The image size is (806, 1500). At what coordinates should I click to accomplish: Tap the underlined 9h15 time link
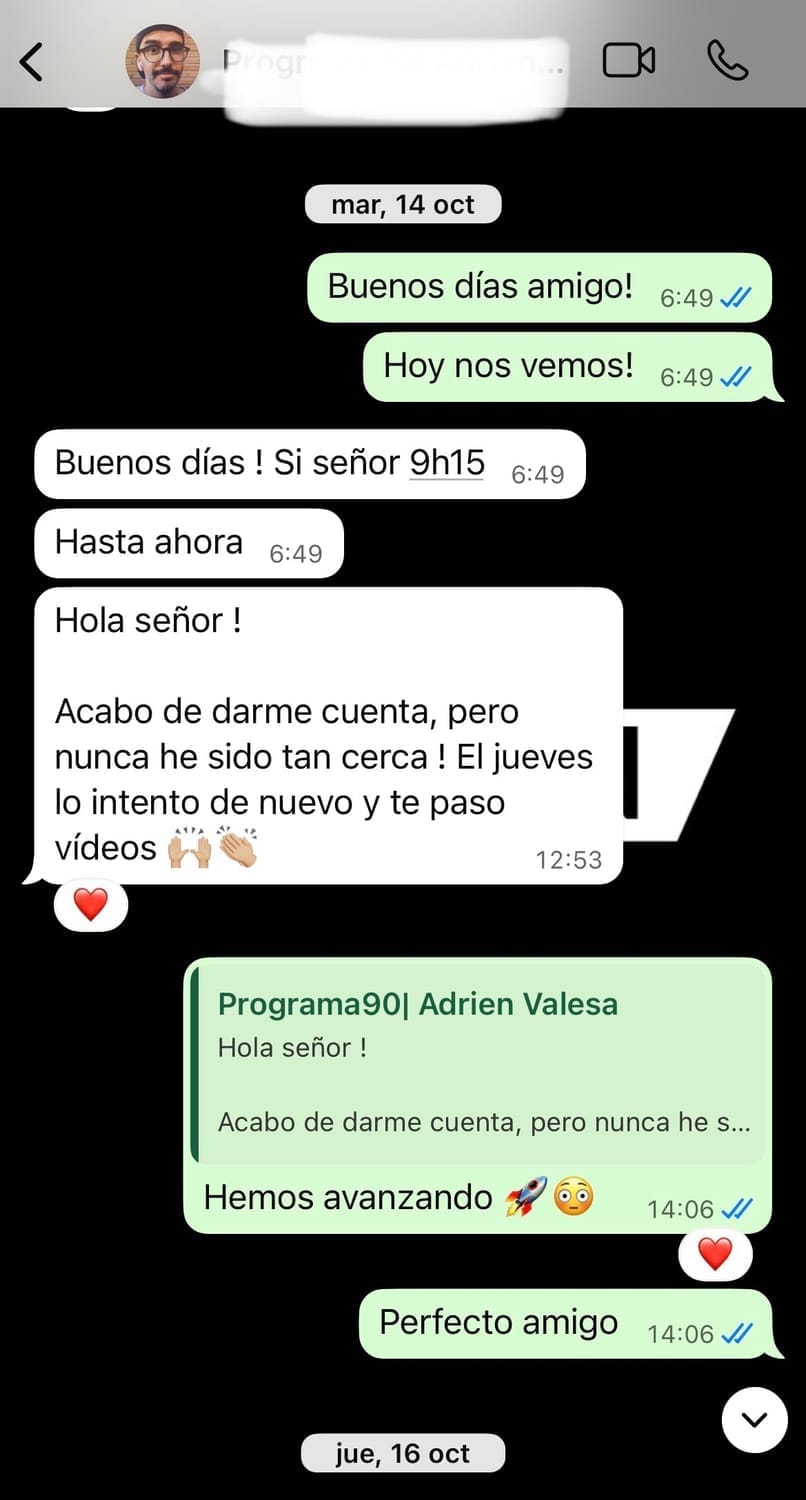(447, 463)
